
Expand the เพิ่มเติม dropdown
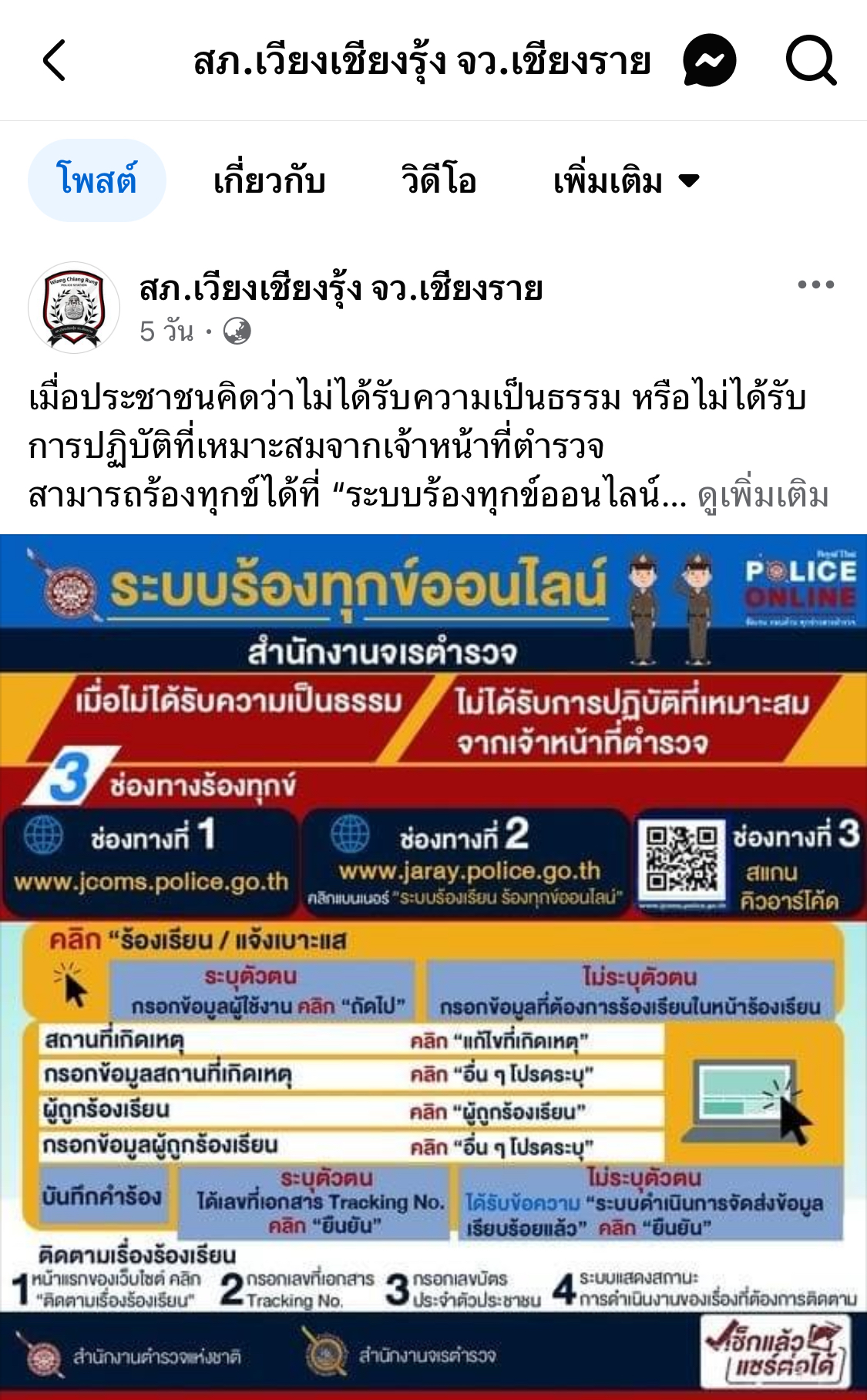(626, 181)
